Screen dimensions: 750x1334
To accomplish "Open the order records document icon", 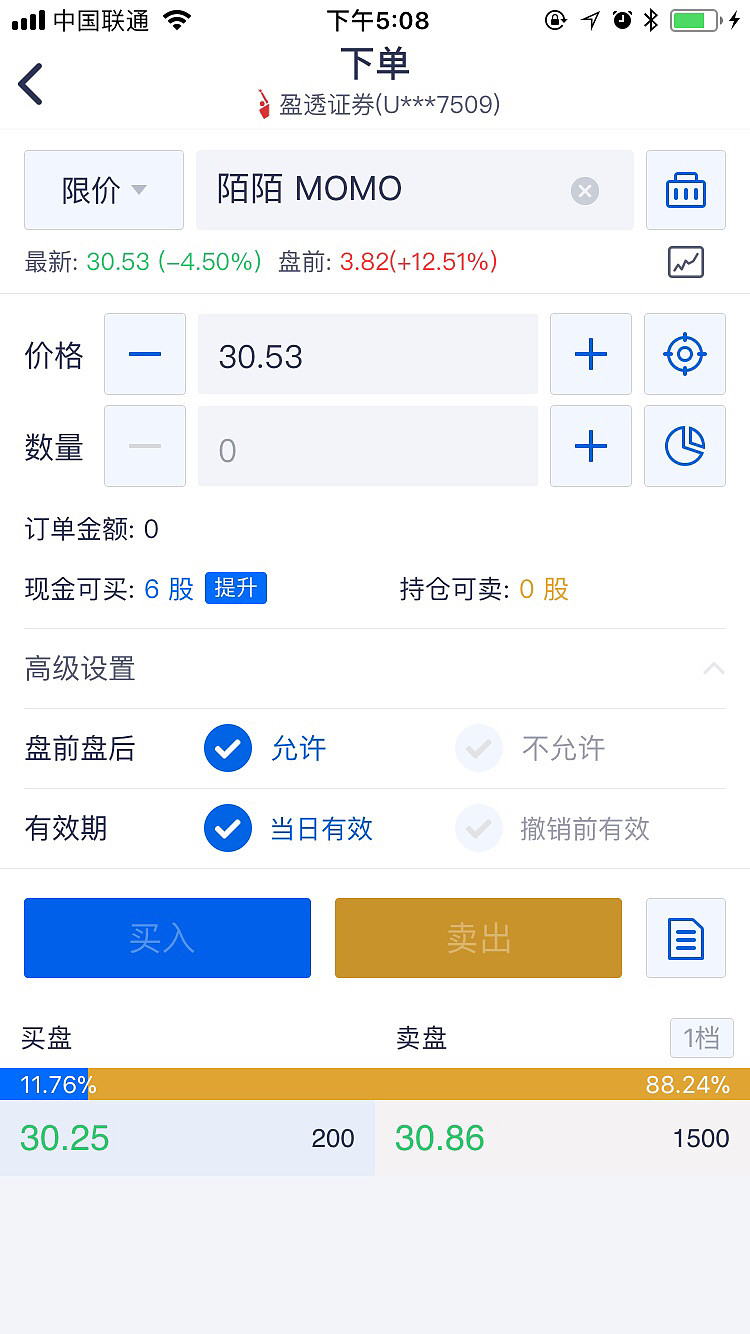I will 685,938.
